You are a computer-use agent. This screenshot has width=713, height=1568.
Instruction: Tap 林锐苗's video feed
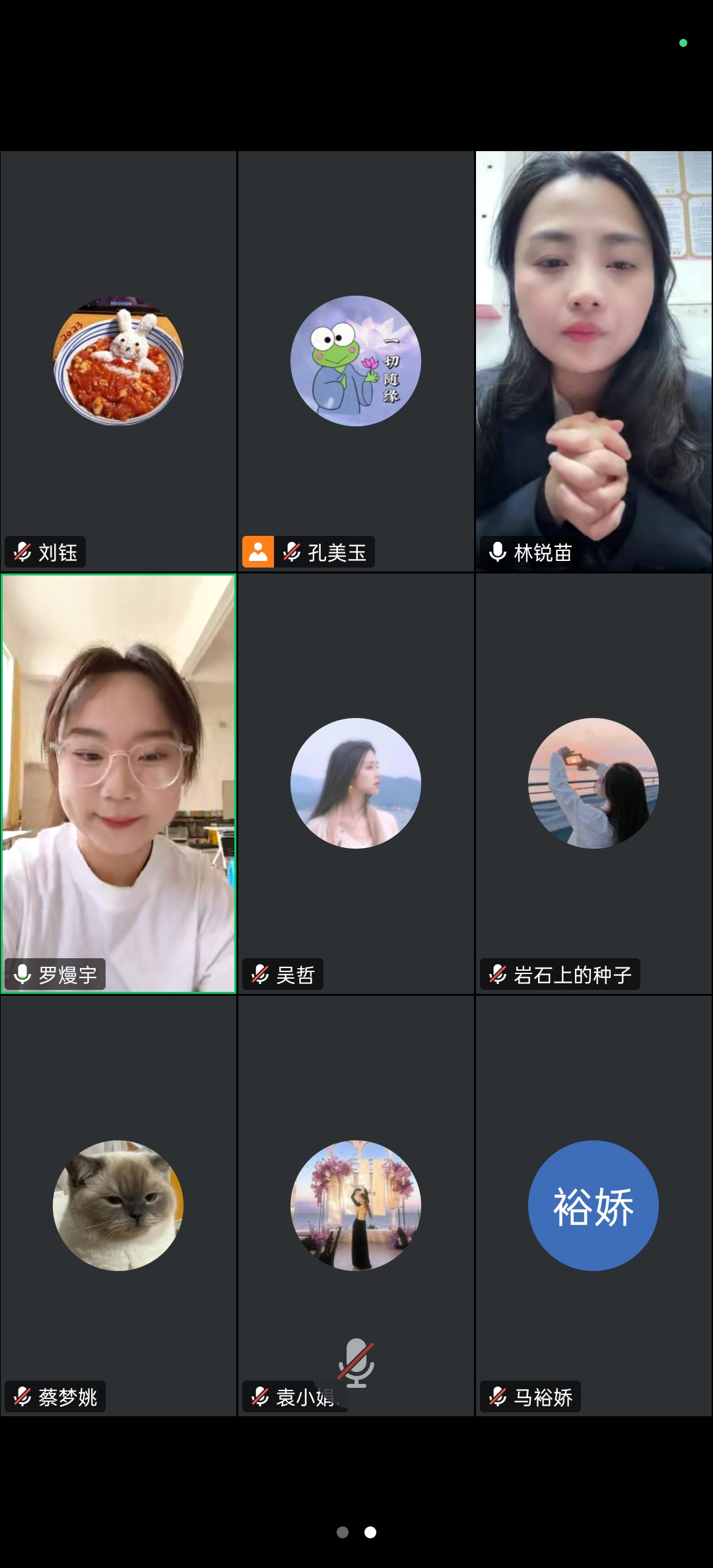tap(594, 360)
